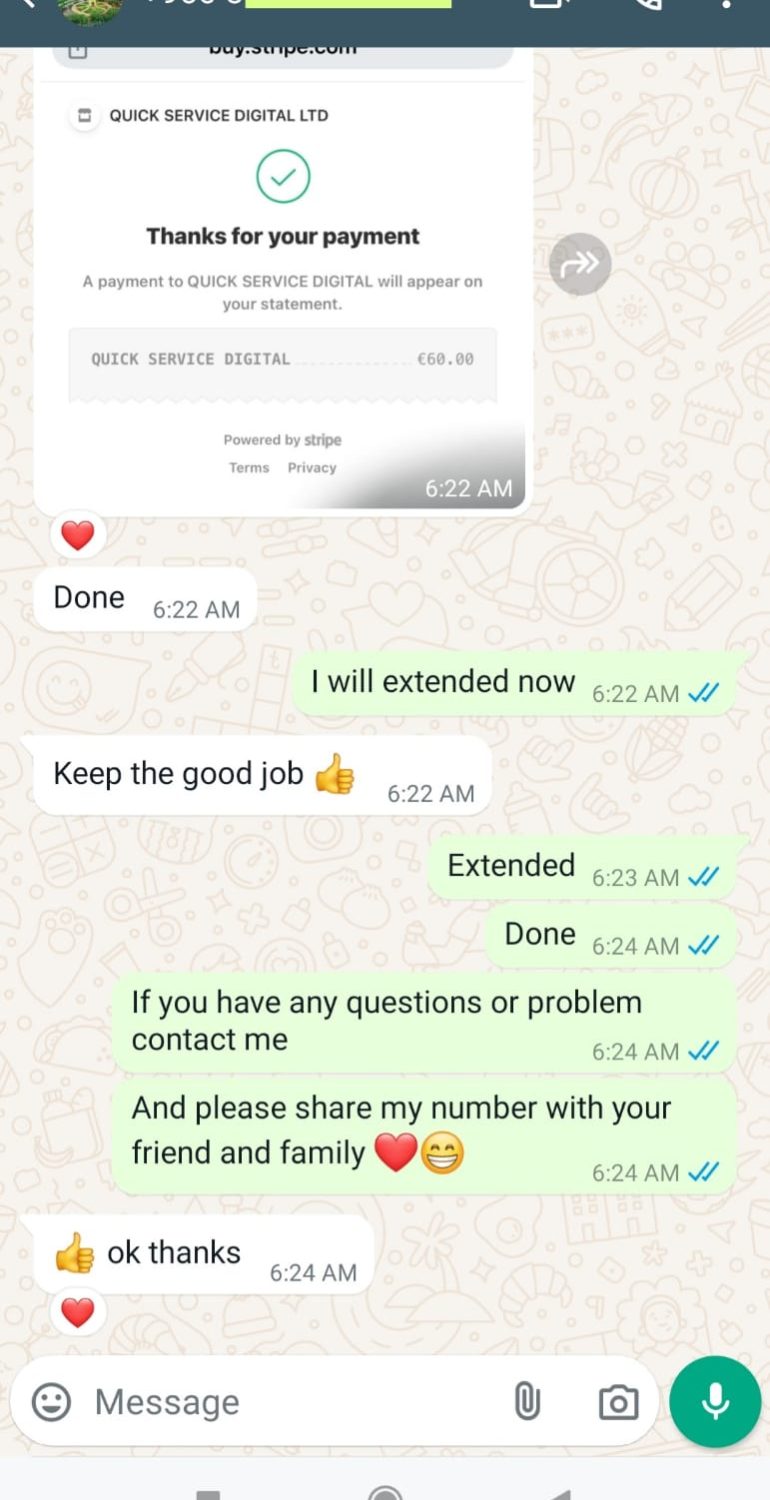
Task: Forward the Stripe payment screenshot
Action: [580, 264]
